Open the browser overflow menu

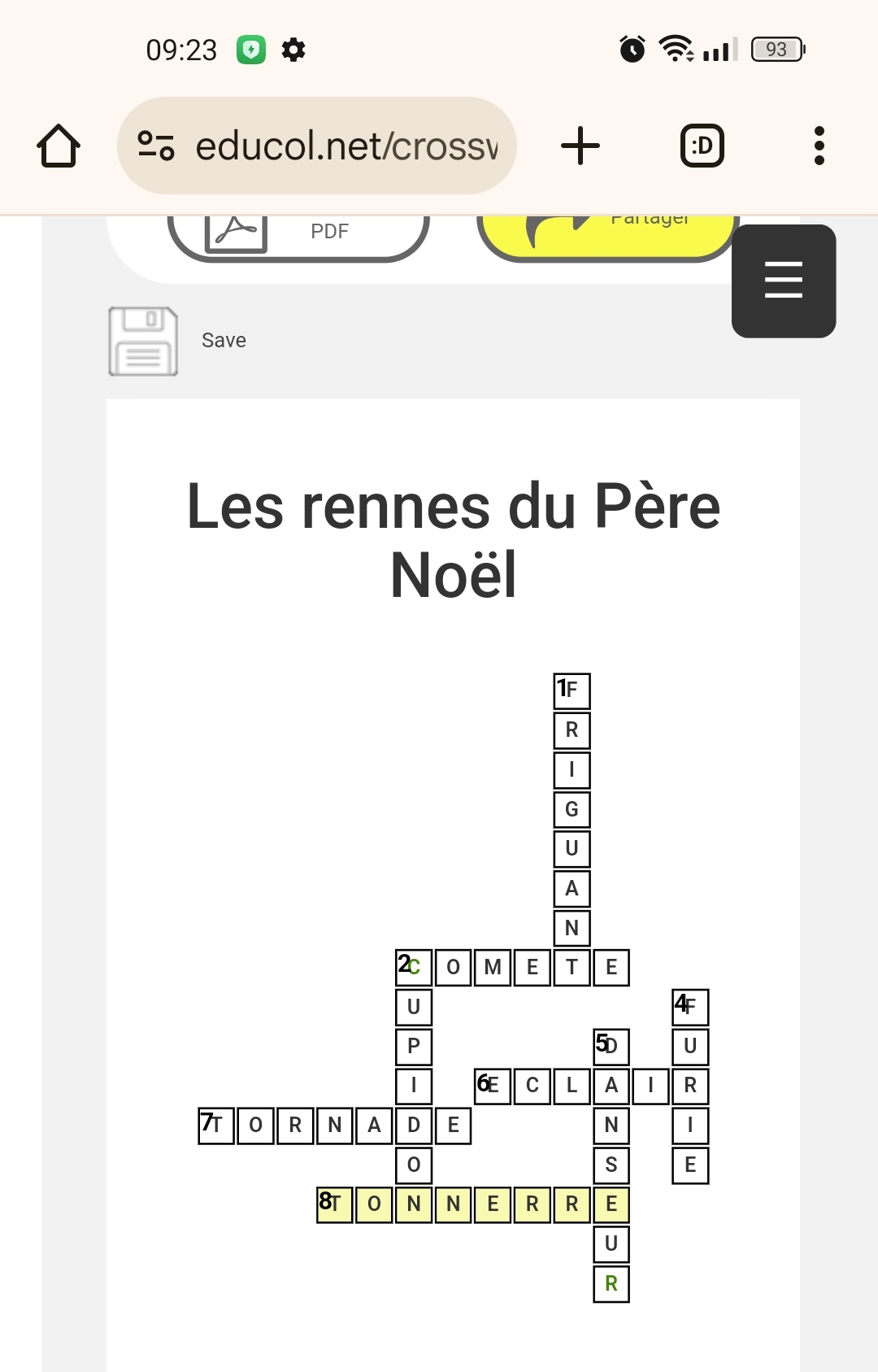pyautogui.click(x=819, y=146)
